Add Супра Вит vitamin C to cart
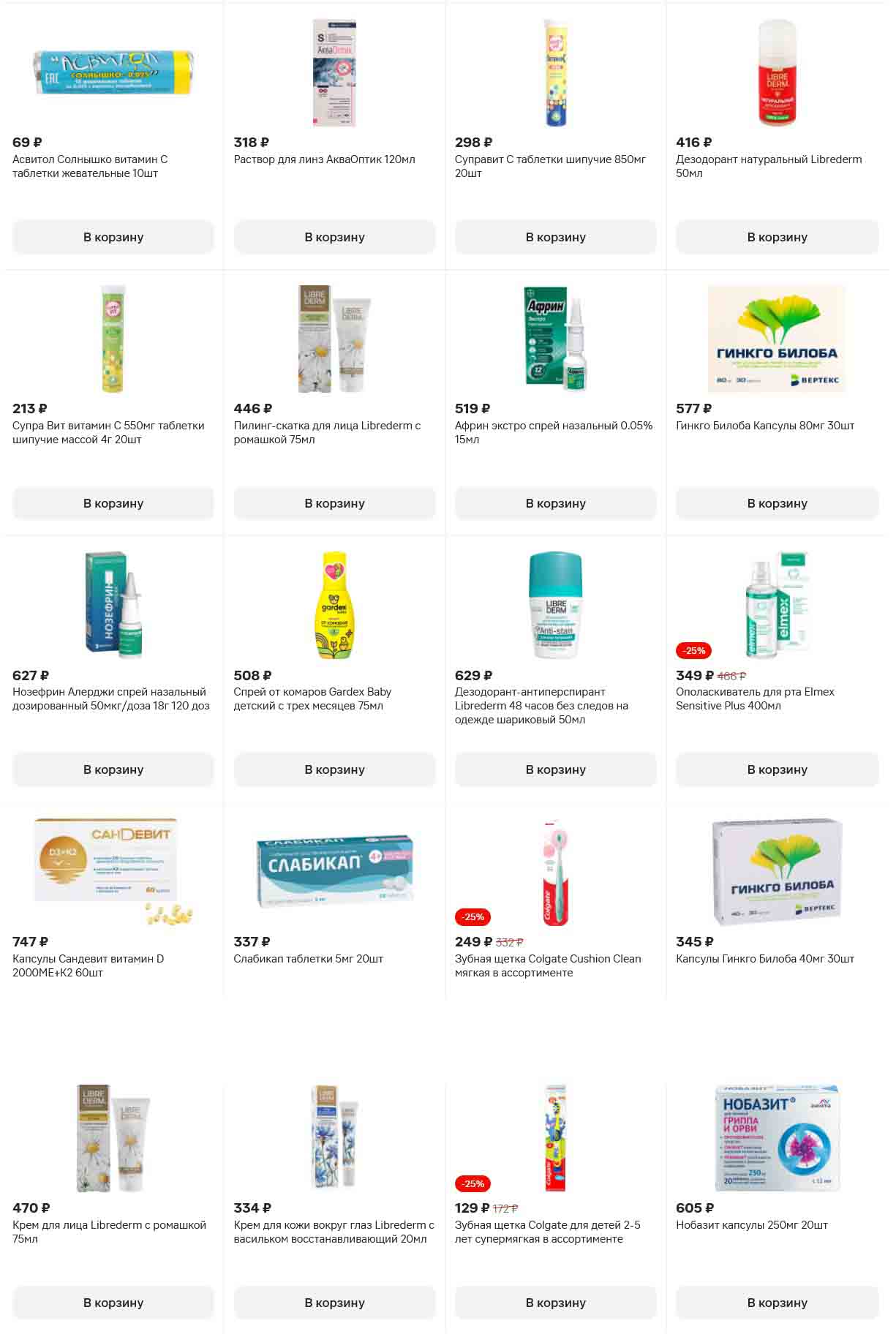The height and width of the screenshot is (1337, 896). [113, 503]
